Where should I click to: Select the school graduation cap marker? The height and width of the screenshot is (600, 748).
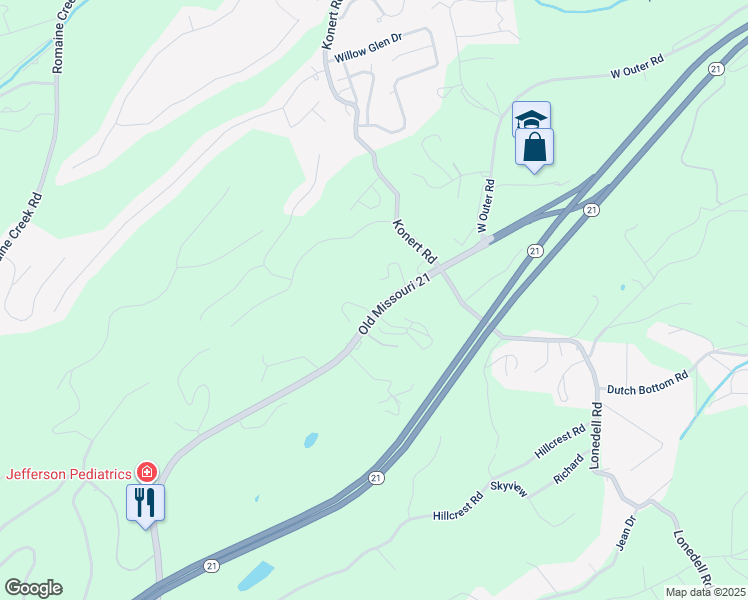tap(531, 115)
